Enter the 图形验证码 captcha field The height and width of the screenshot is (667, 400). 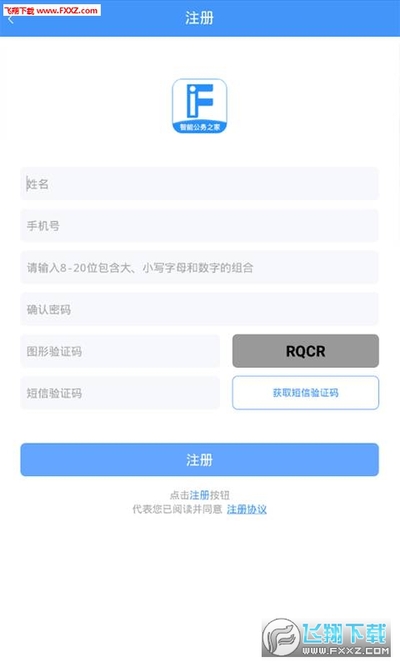[120, 351]
